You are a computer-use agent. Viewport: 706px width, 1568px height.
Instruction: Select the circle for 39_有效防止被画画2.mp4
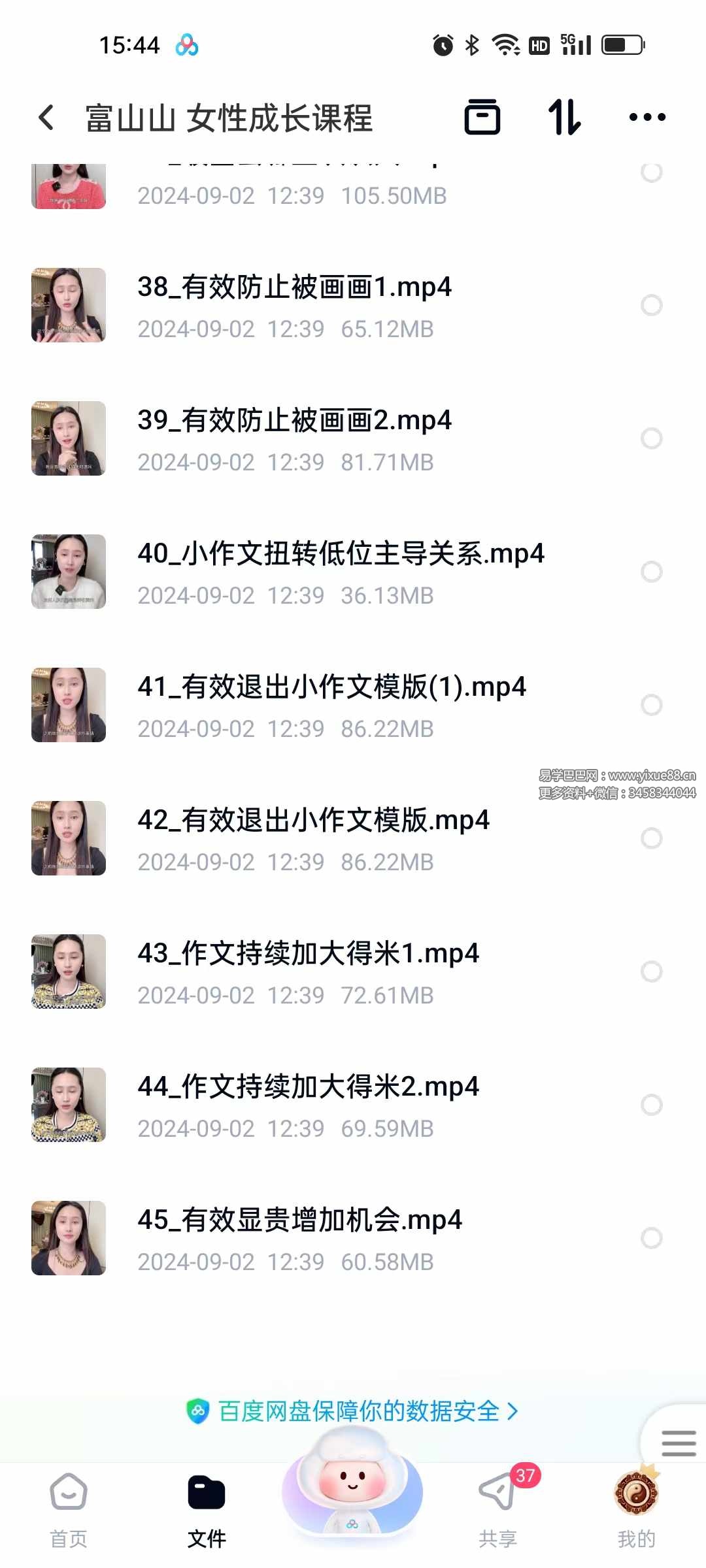651,438
